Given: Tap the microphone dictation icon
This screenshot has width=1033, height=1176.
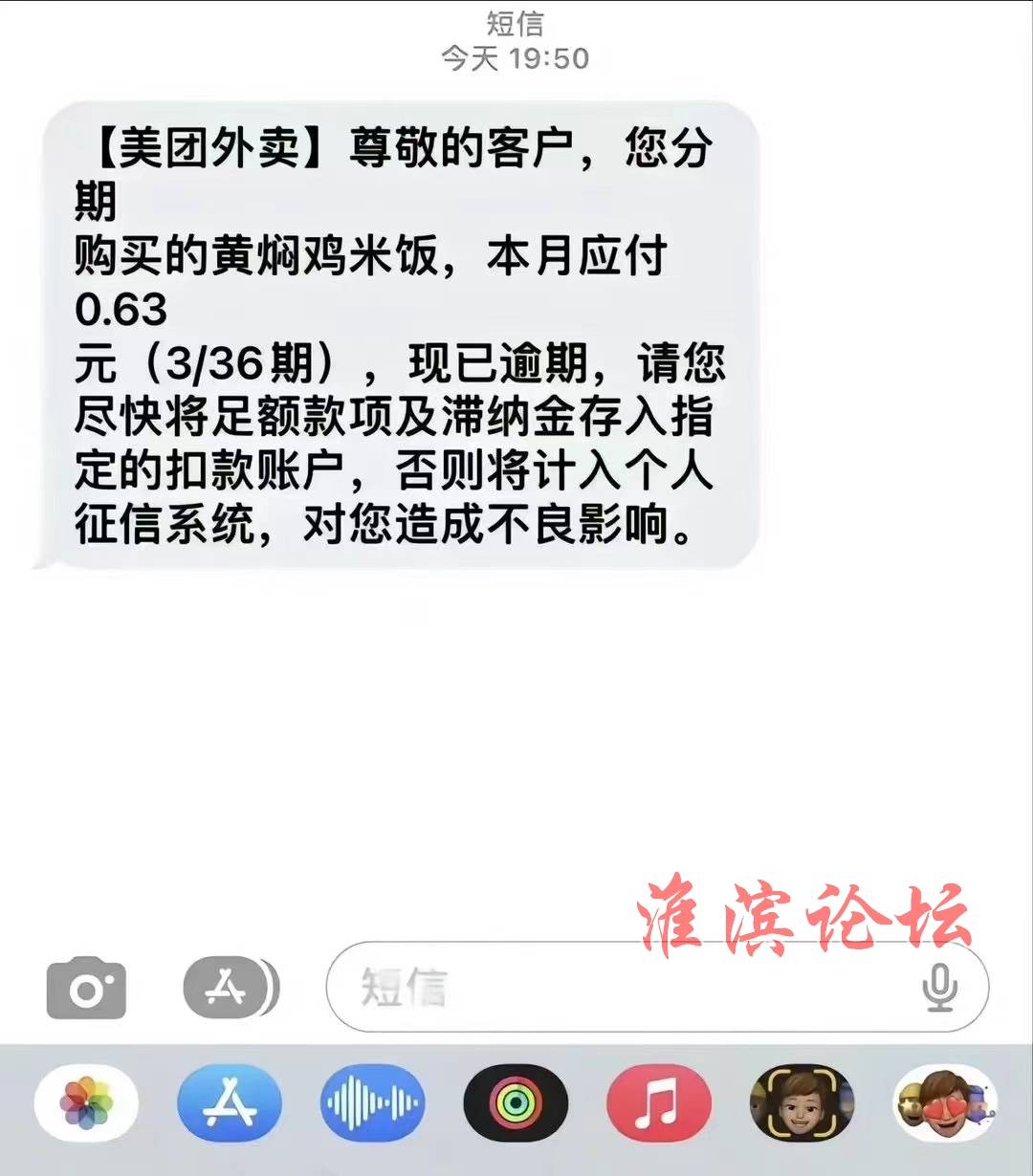Looking at the screenshot, I should pyautogui.click(x=940, y=988).
